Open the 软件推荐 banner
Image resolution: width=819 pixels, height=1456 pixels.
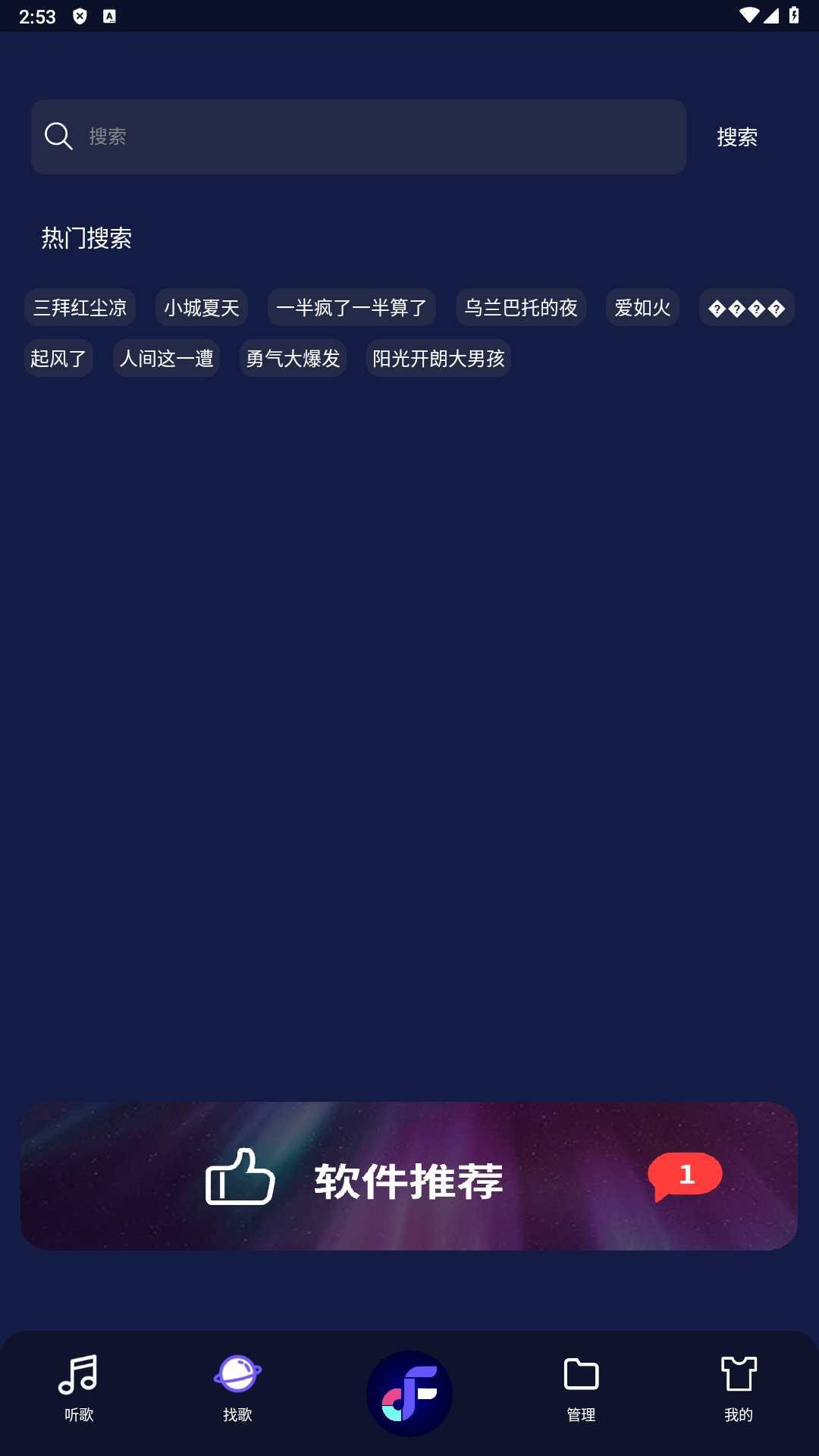(409, 1176)
